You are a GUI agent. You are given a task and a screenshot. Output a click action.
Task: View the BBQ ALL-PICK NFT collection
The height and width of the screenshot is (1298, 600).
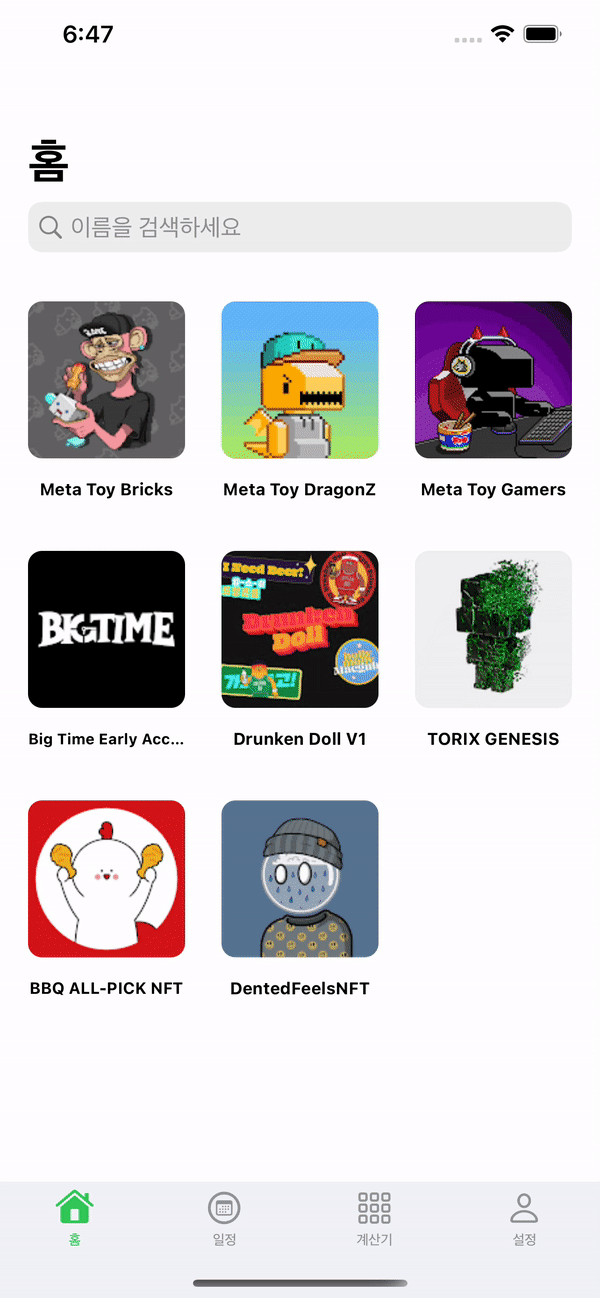106,878
